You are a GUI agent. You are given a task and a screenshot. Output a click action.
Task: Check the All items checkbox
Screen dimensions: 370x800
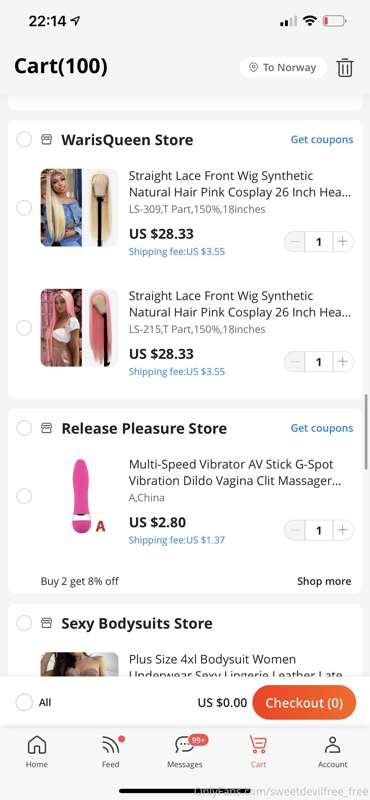[x=24, y=703]
